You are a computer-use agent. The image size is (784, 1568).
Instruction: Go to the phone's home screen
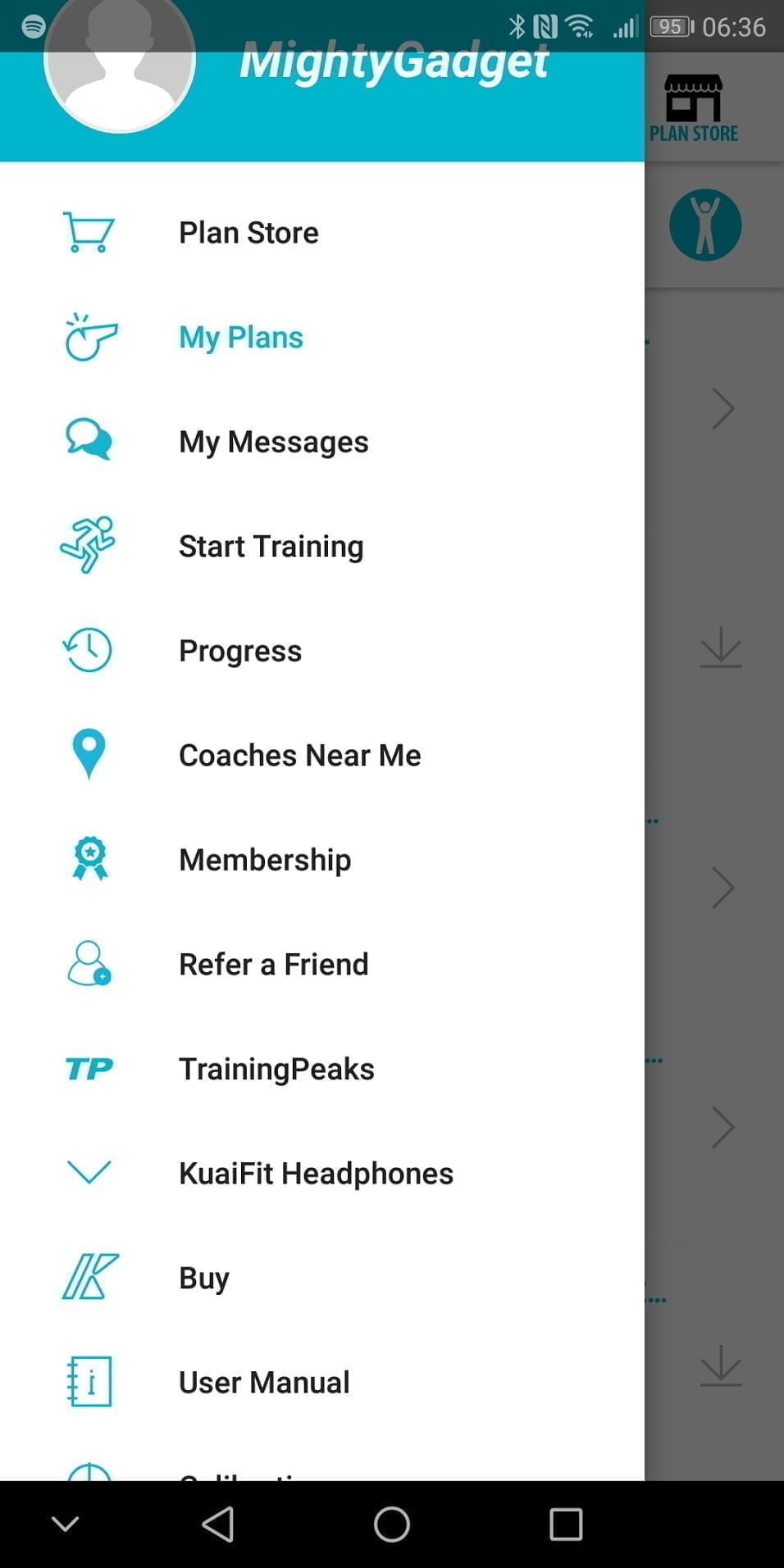(x=392, y=1525)
